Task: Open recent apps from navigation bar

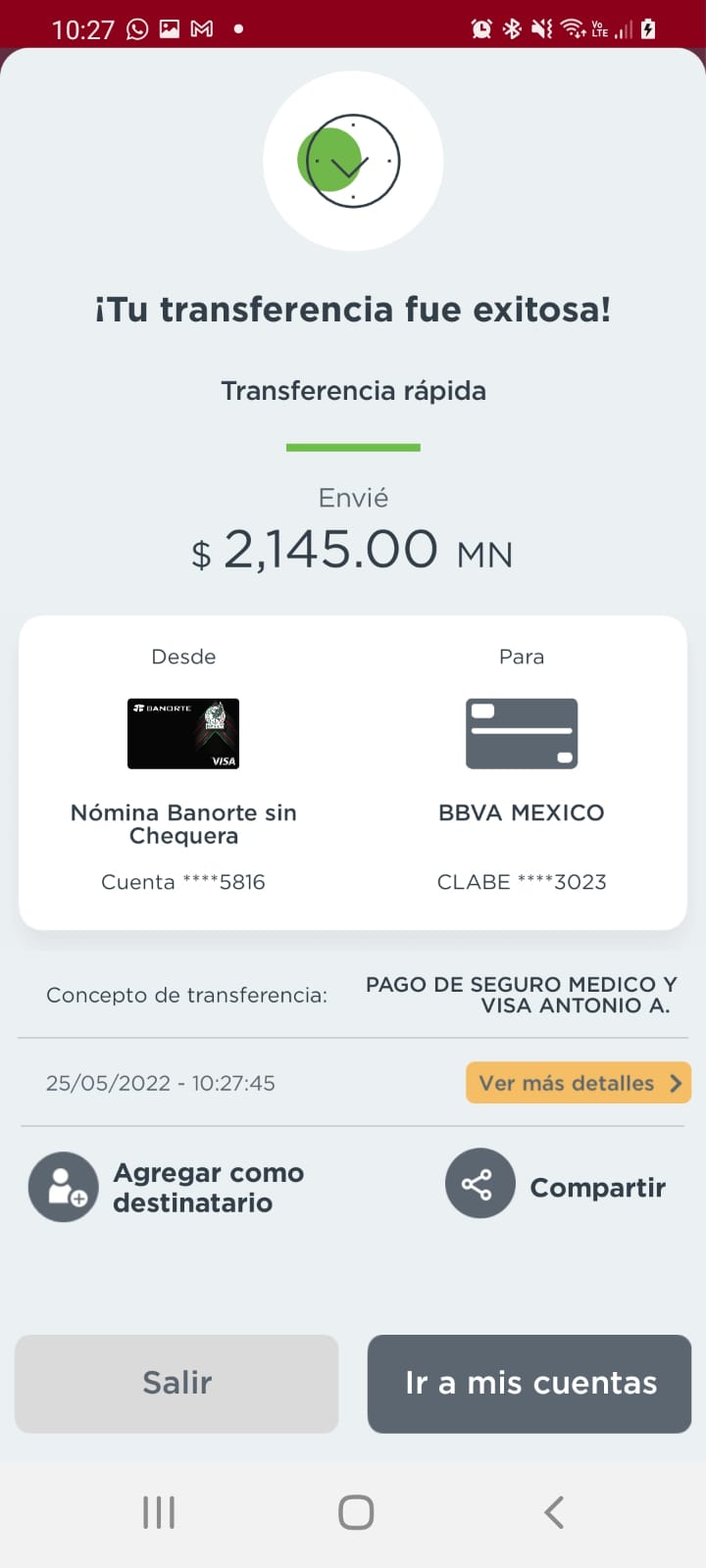Action: coord(159,1512)
